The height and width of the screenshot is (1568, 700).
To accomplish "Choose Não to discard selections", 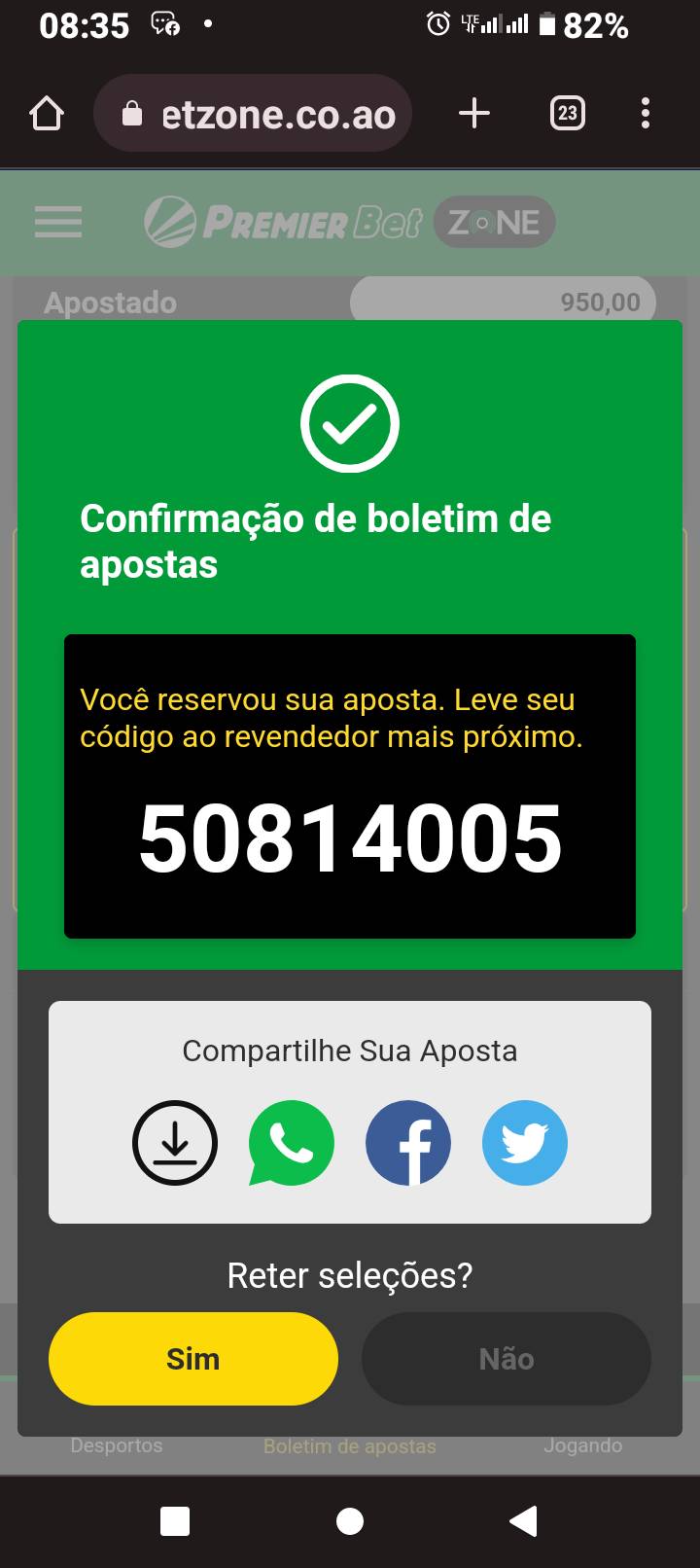I will [506, 1359].
